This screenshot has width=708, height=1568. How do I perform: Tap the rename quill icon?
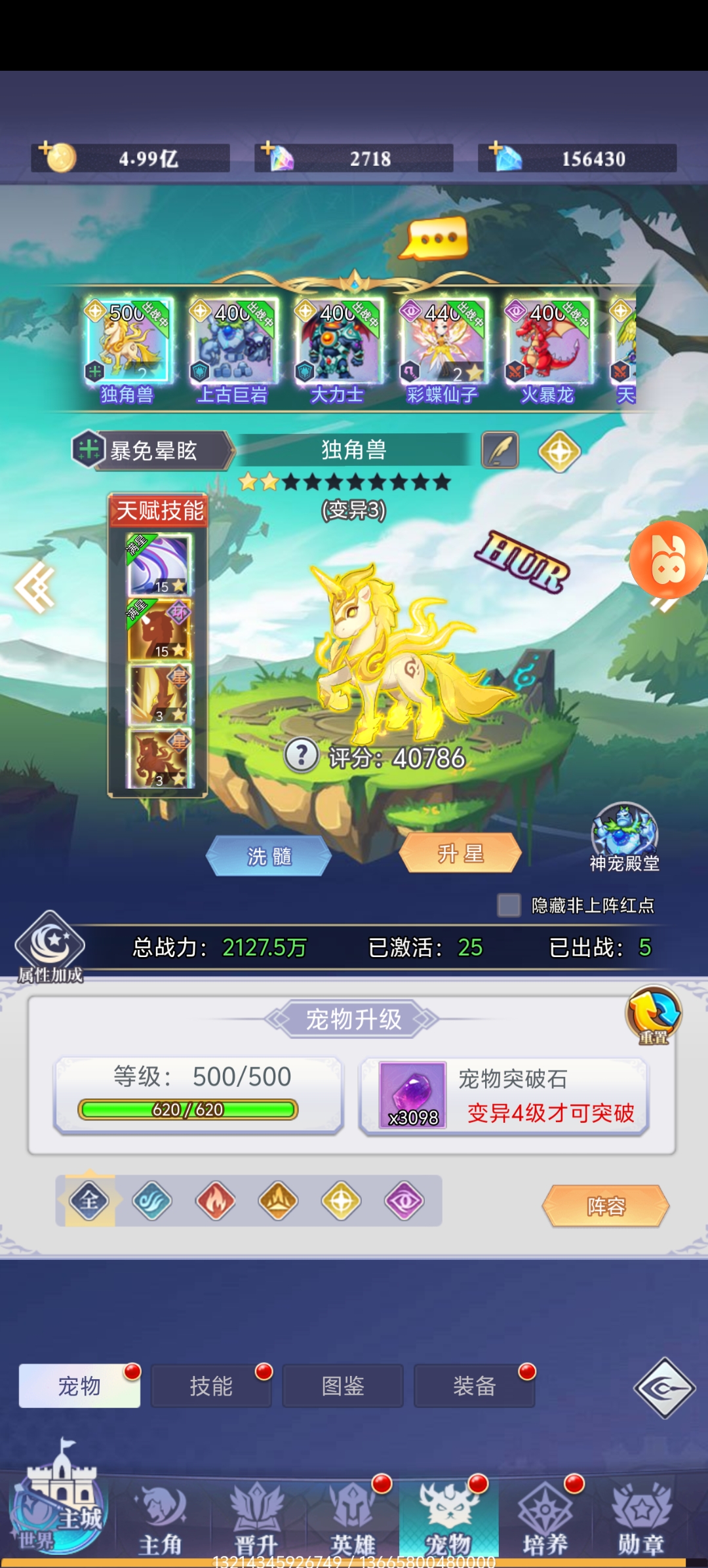click(x=500, y=450)
